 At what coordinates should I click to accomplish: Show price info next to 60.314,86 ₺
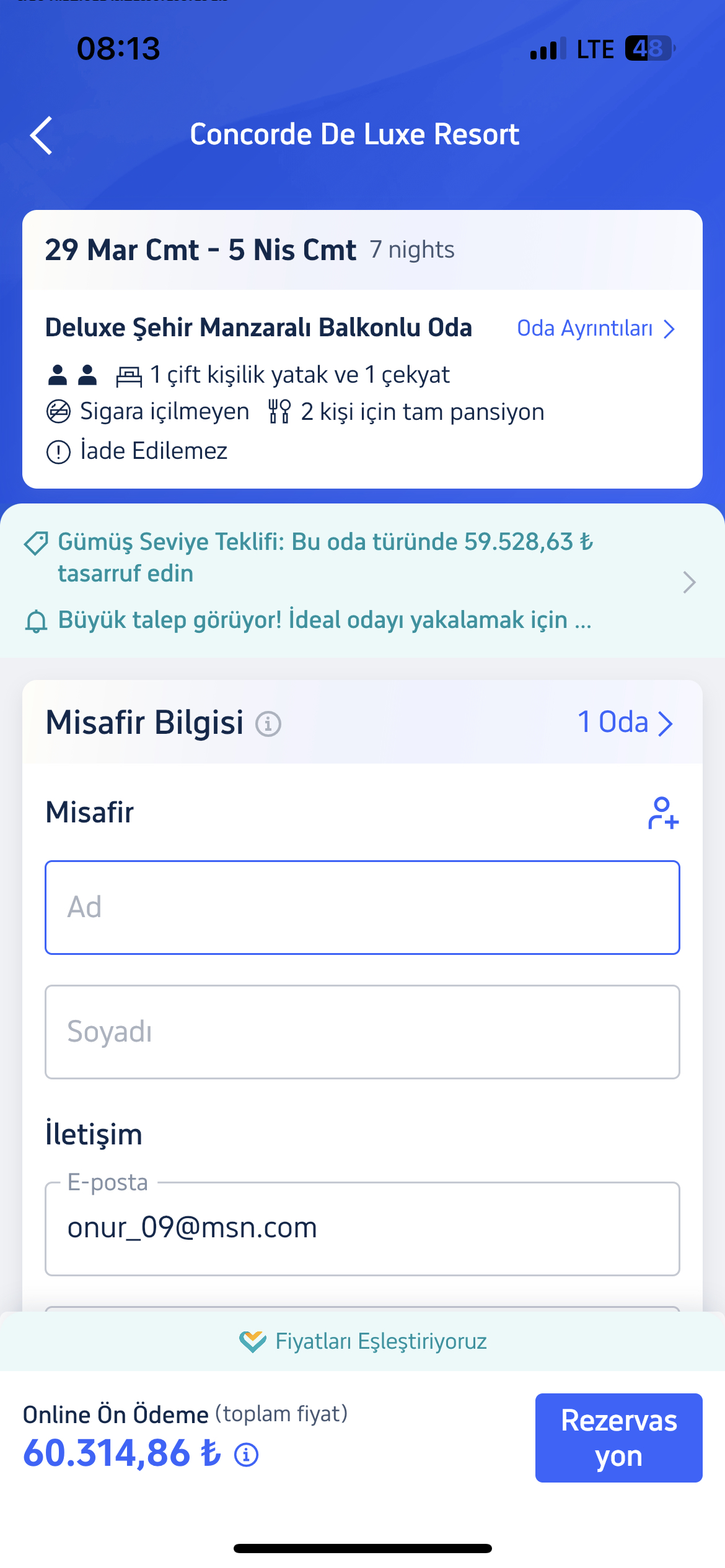246,1455
